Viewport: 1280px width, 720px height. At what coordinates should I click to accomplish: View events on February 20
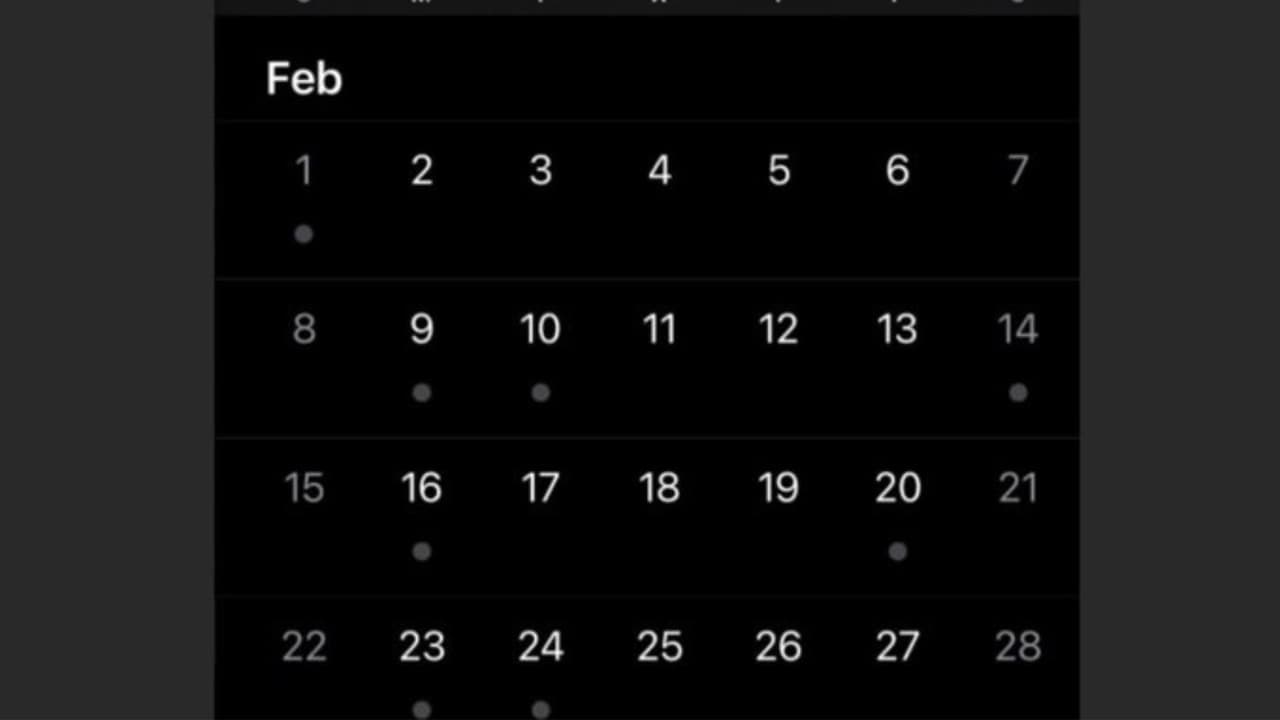[x=897, y=488]
